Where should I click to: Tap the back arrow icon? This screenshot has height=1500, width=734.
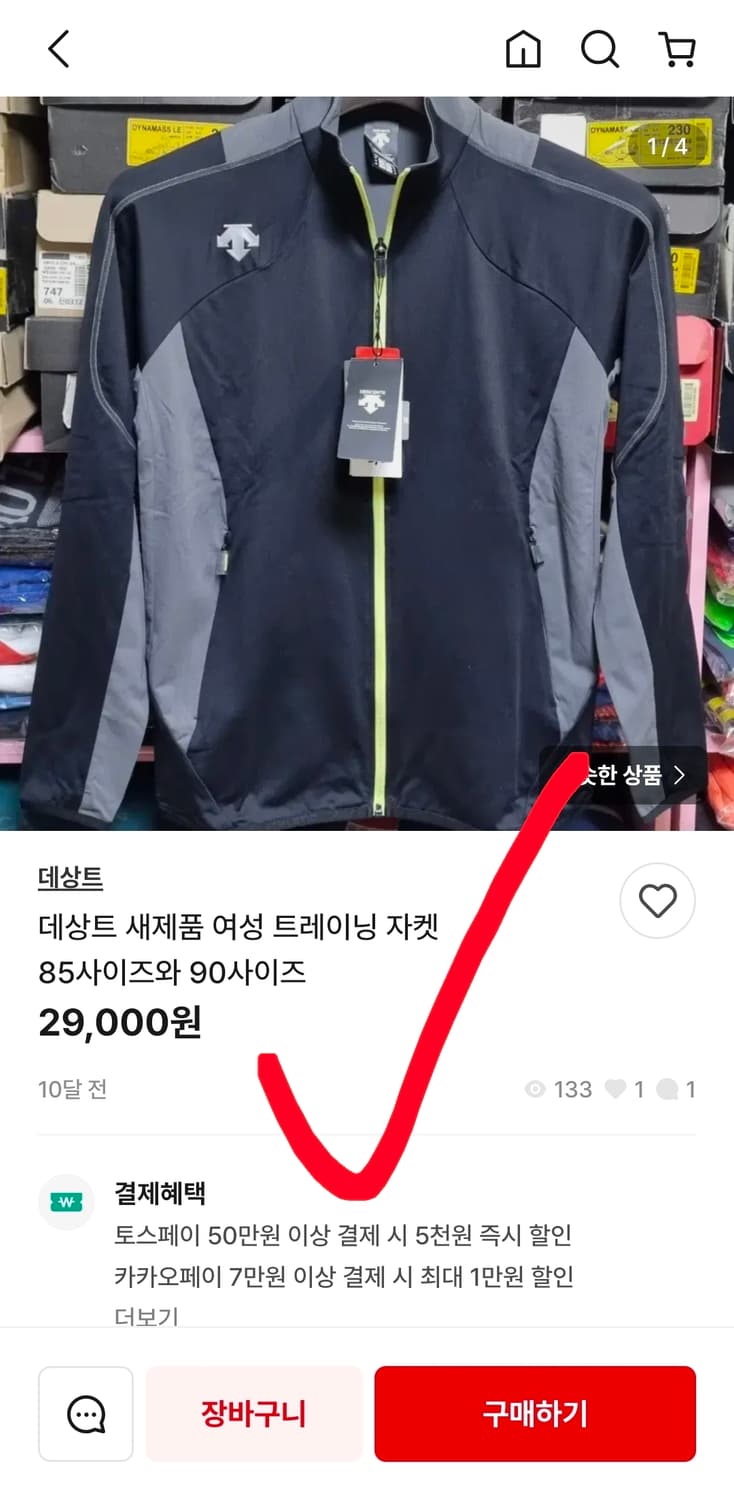[x=57, y=48]
